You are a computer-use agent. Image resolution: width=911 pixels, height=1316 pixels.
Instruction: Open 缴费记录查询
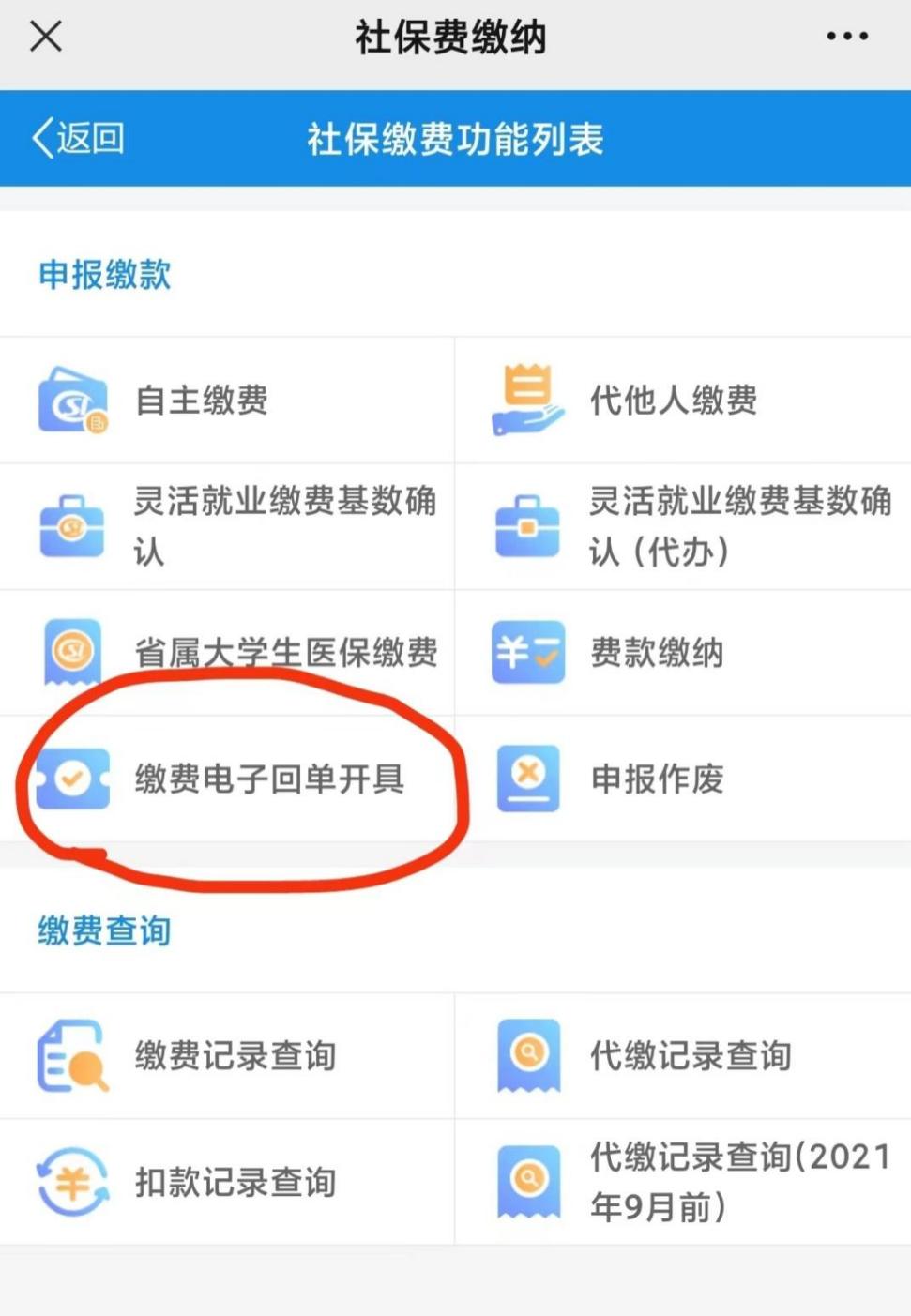(x=227, y=1056)
